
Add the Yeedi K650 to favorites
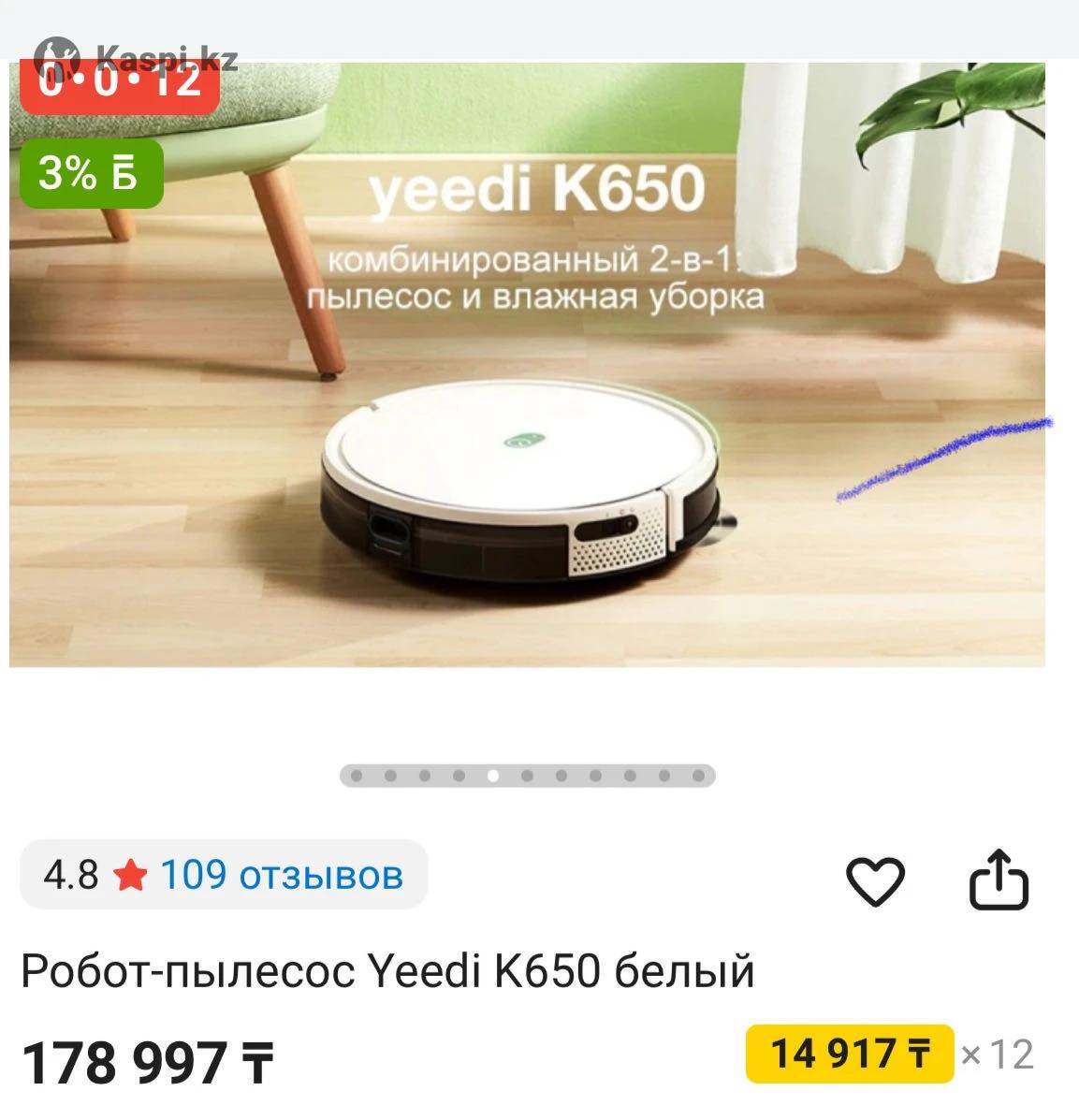coord(875,880)
